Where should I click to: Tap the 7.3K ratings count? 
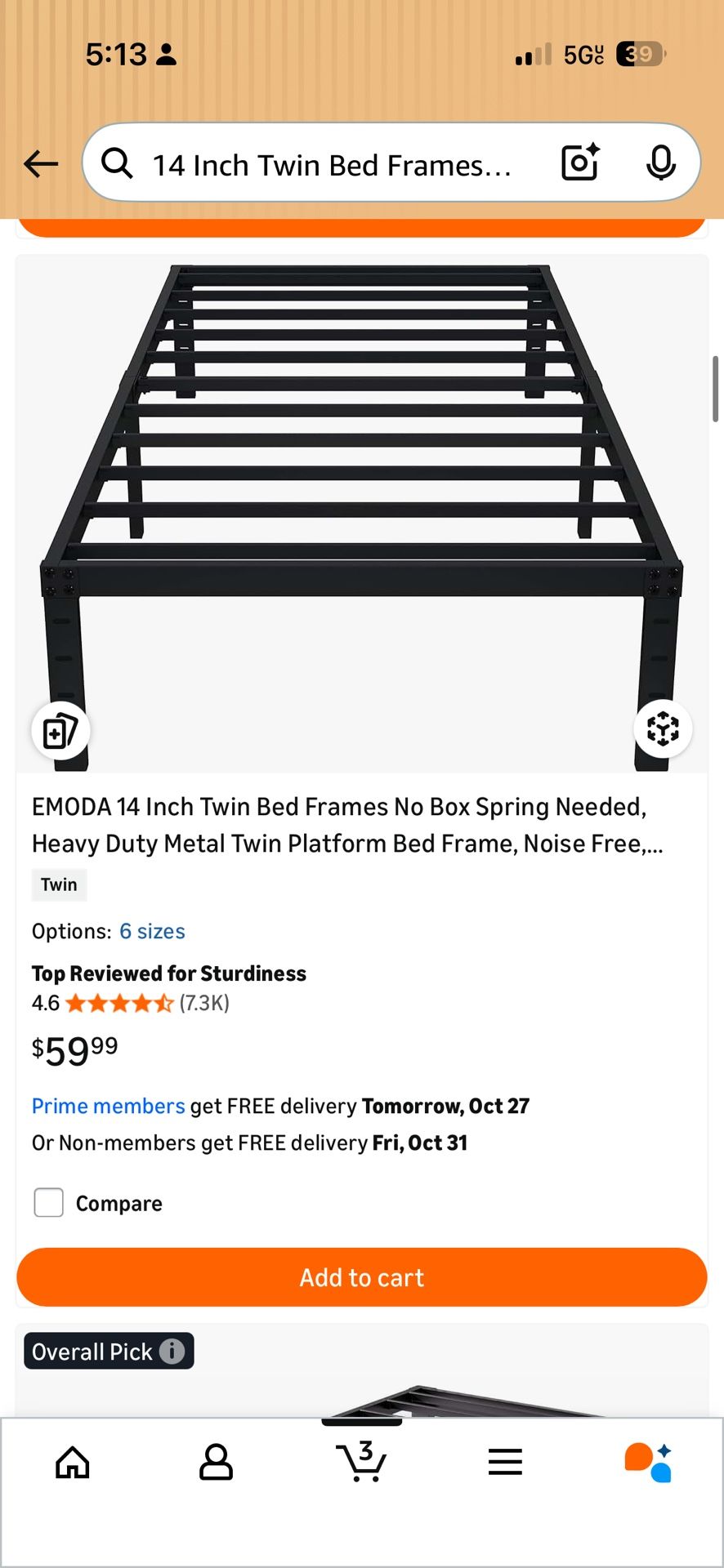203,1003
